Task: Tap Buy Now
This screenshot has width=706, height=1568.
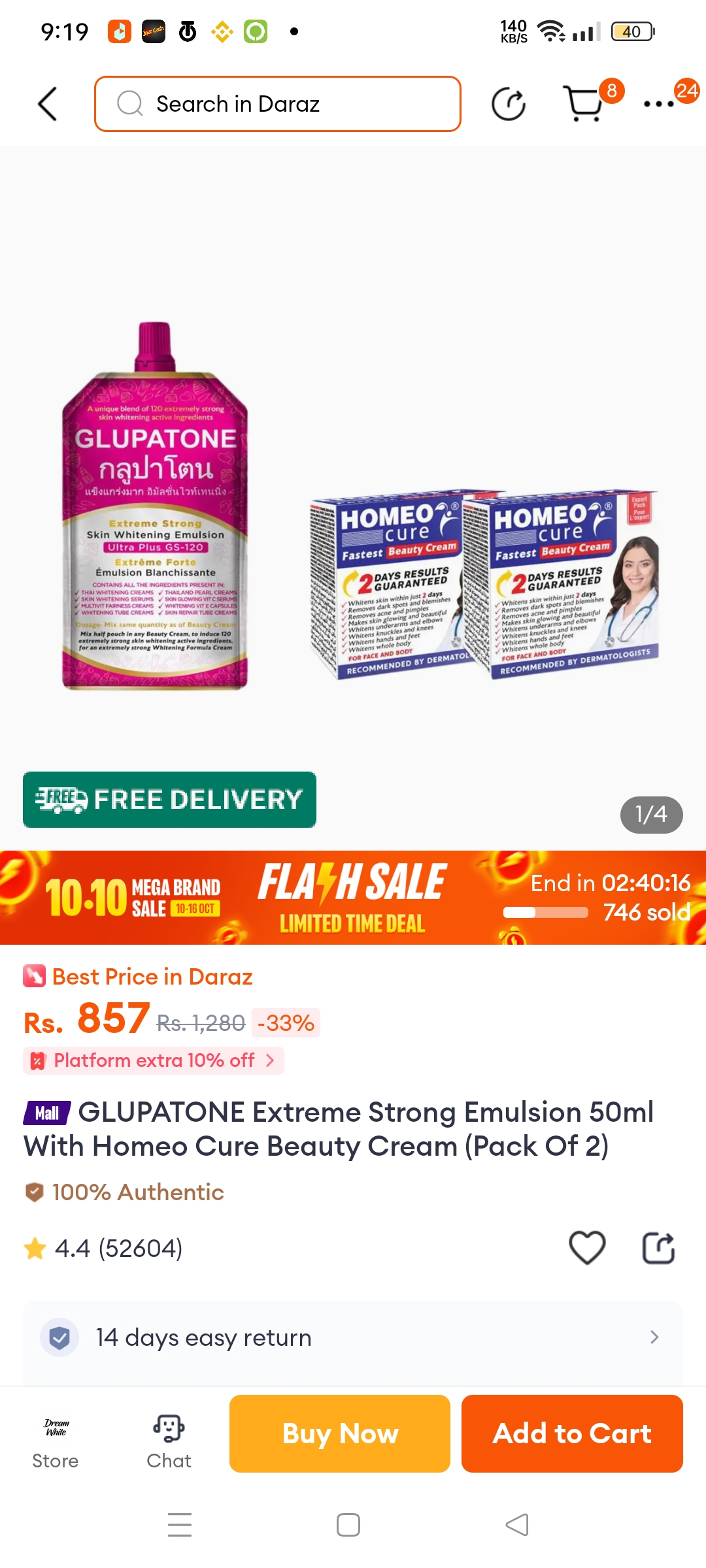Action: (x=340, y=1433)
